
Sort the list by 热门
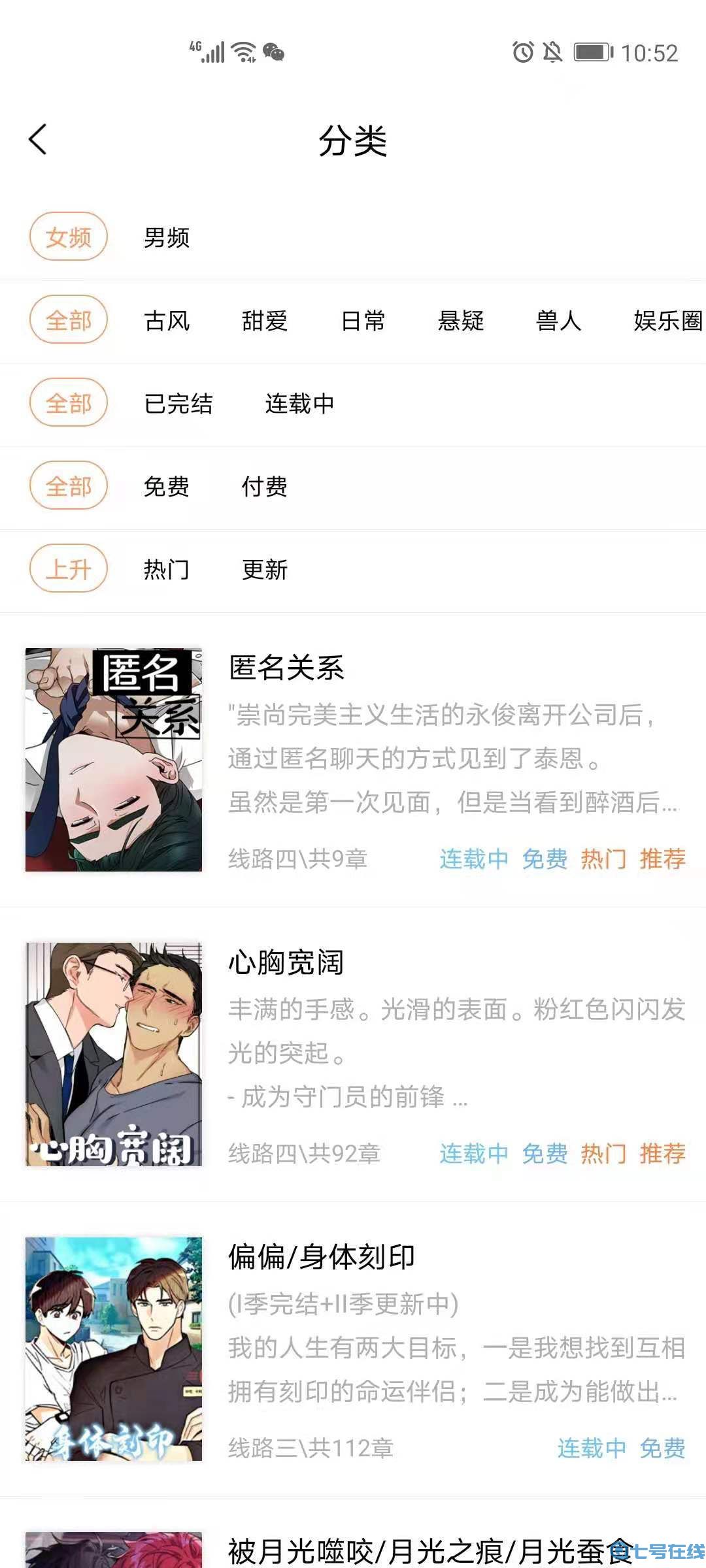(x=167, y=570)
